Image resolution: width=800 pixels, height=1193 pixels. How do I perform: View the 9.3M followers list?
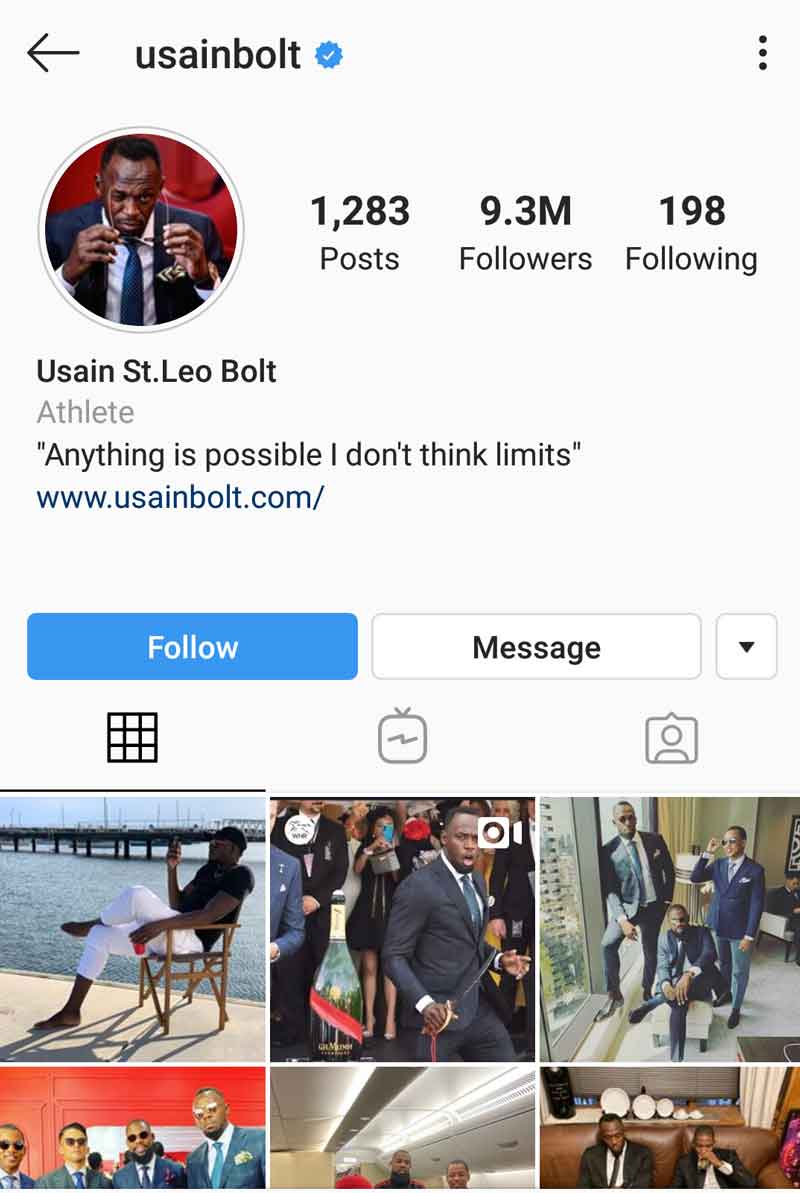(x=525, y=233)
